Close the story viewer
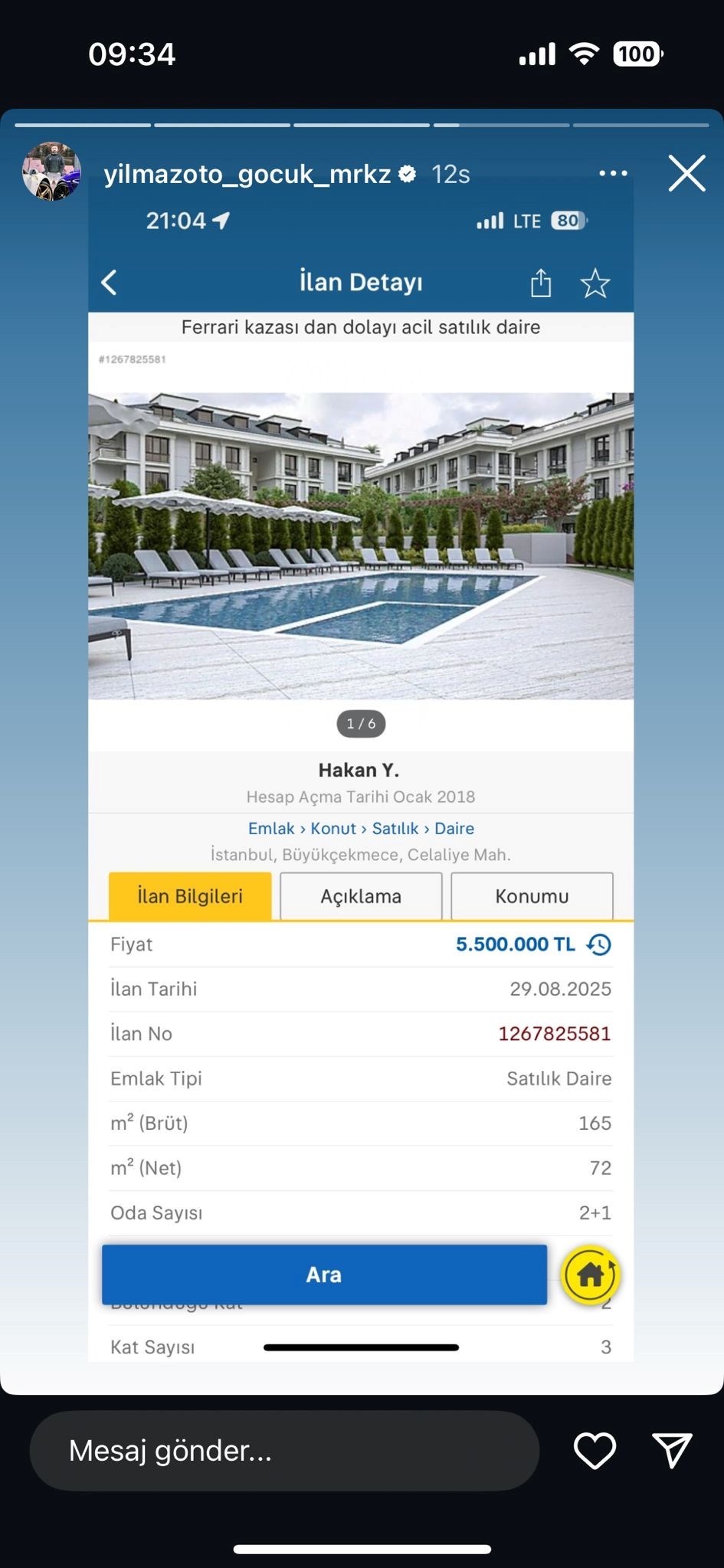The width and height of the screenshot is (724, 1568). point(686,173)
